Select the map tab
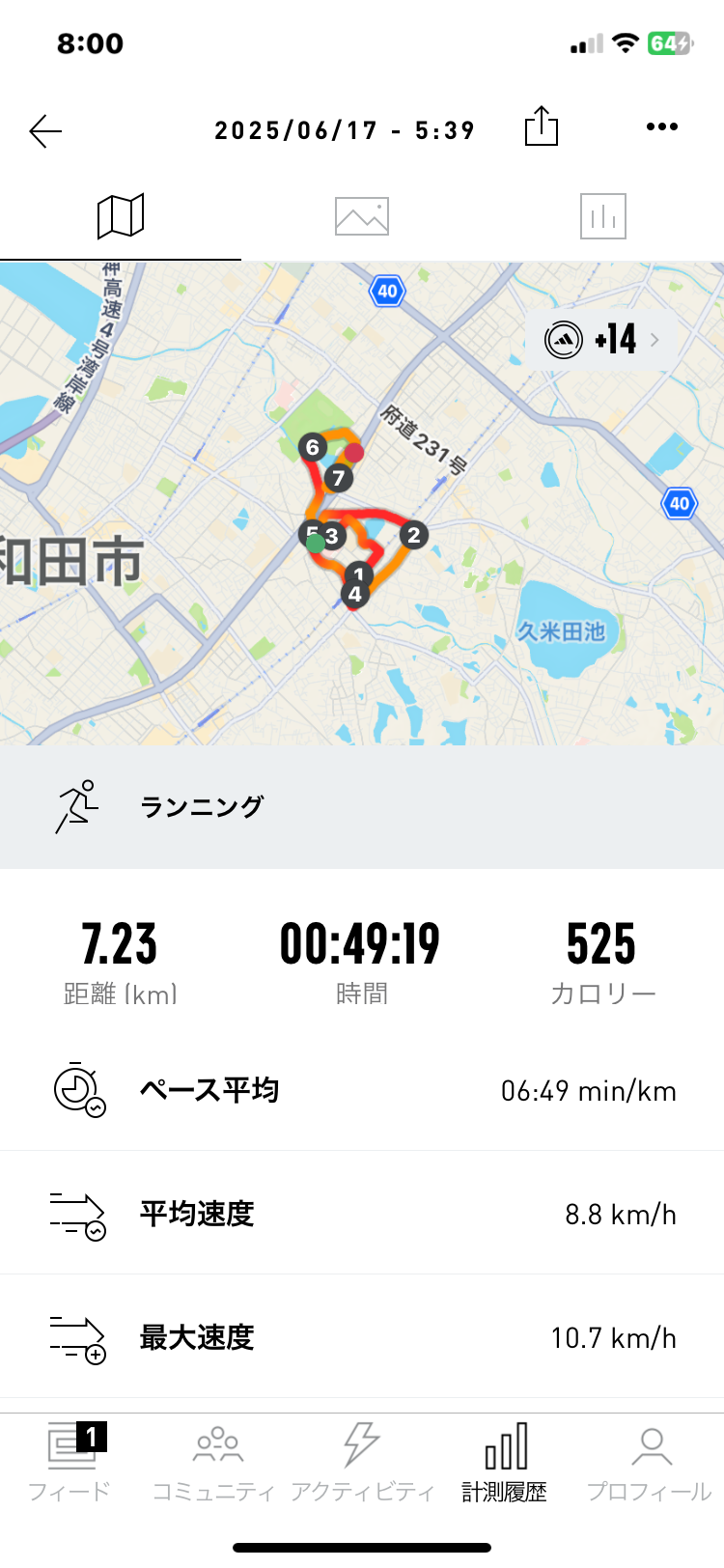 pos(121,216)
